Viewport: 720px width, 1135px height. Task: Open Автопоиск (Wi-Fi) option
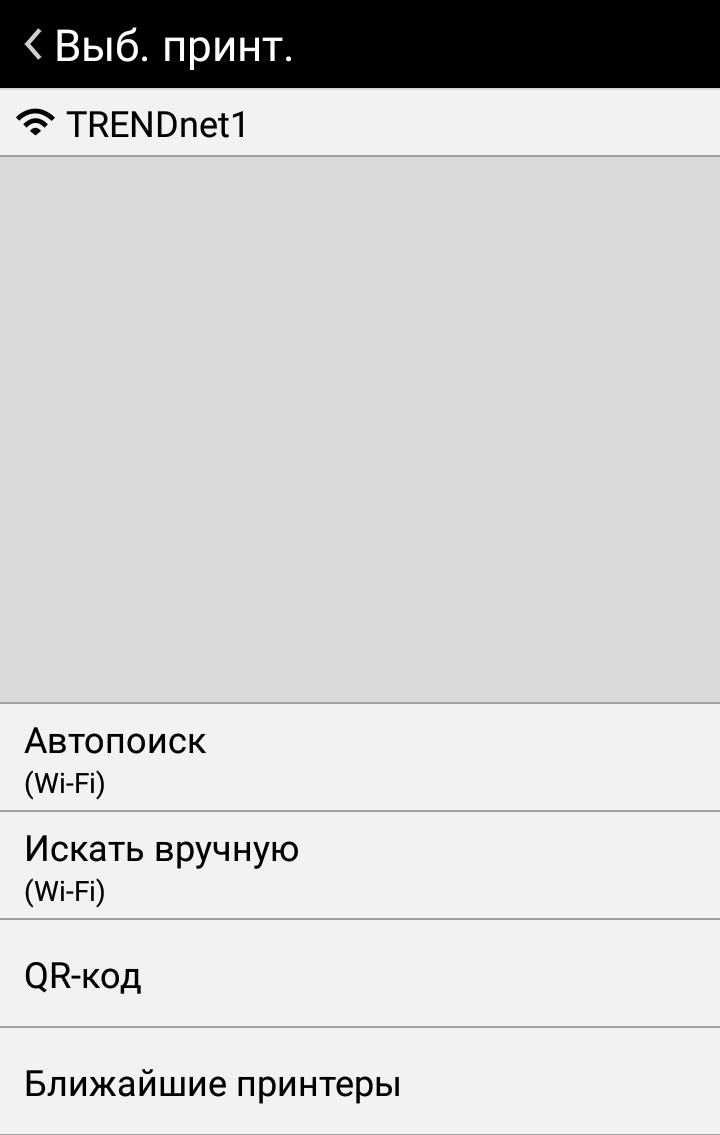point(360,757)
